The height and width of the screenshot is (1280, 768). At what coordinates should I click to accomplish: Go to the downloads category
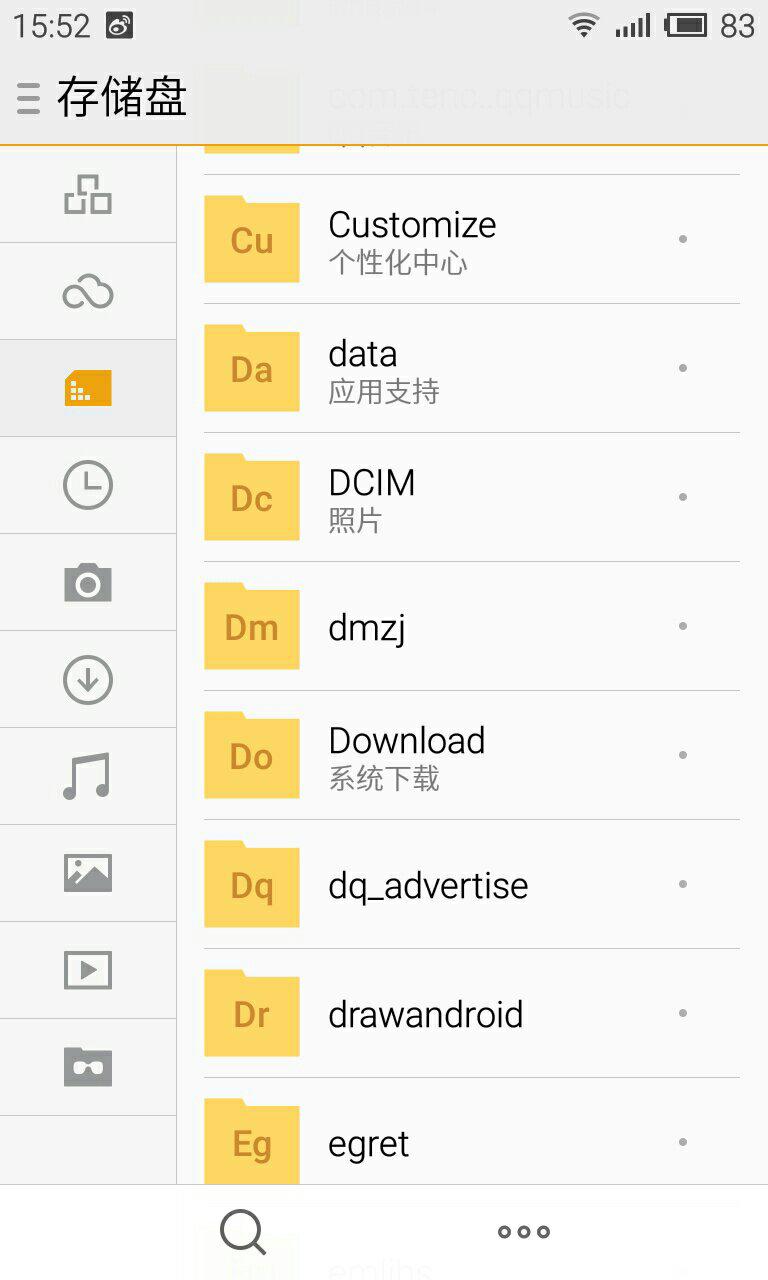pos(88,680)
